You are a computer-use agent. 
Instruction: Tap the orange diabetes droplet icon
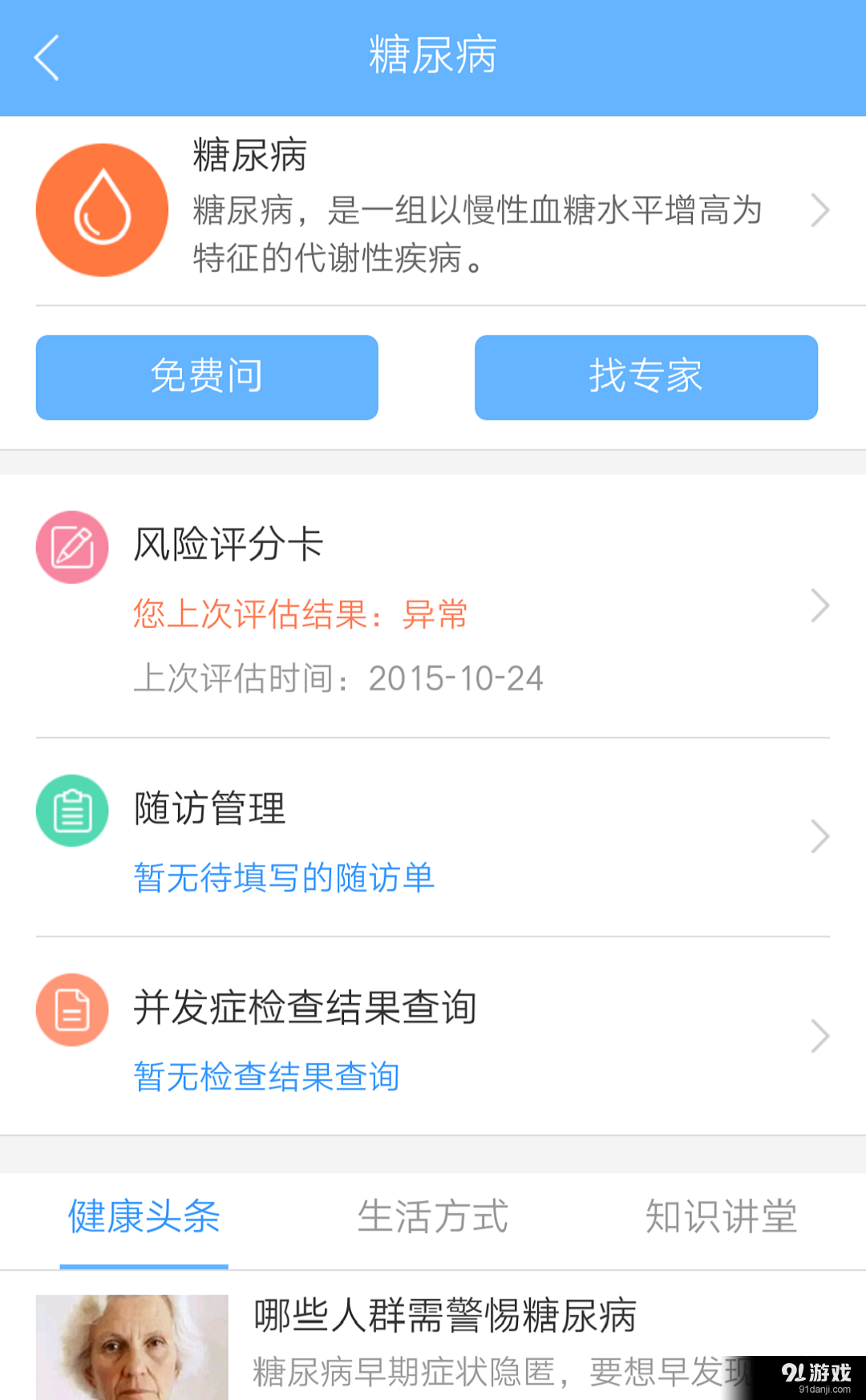click(102, 209)
